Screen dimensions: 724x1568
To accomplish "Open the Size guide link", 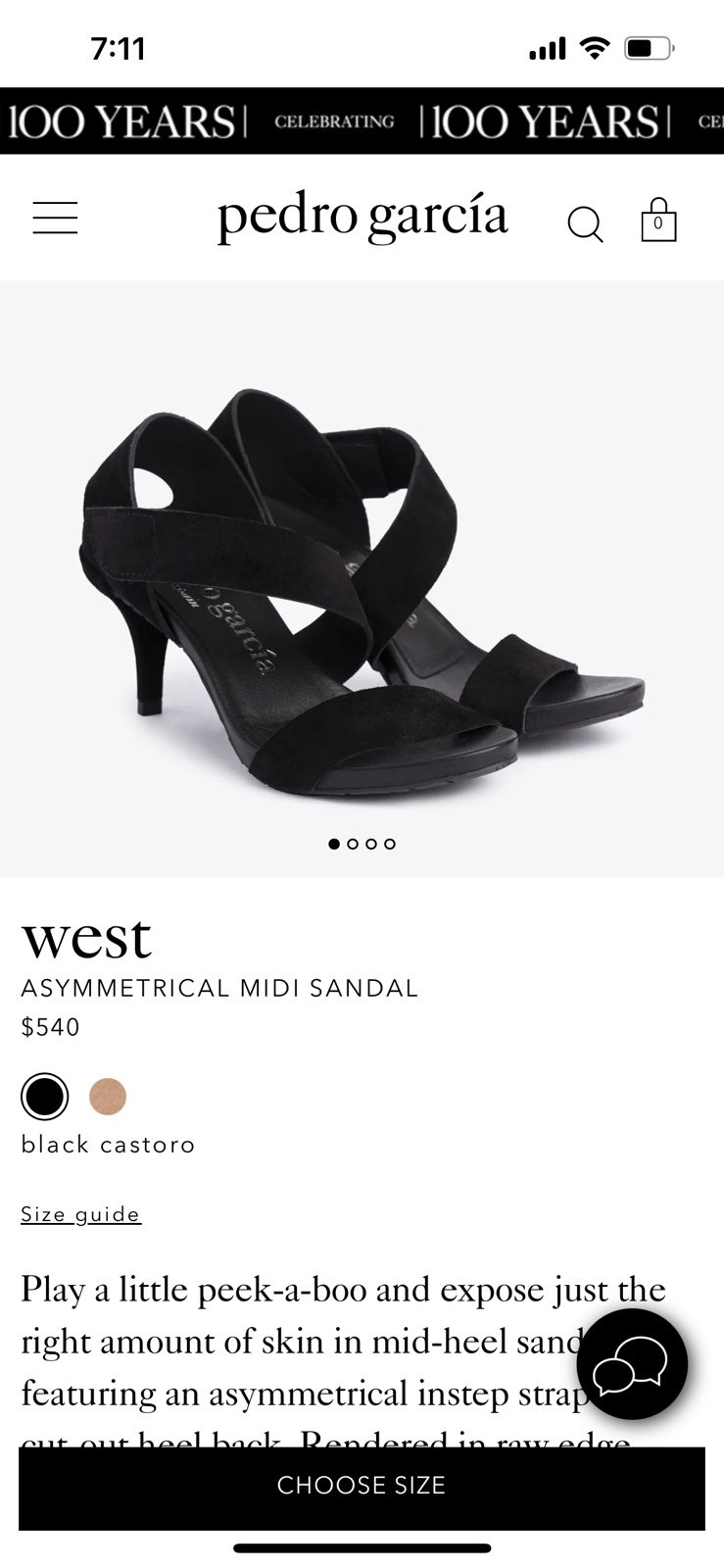I will coord(80,1214).
